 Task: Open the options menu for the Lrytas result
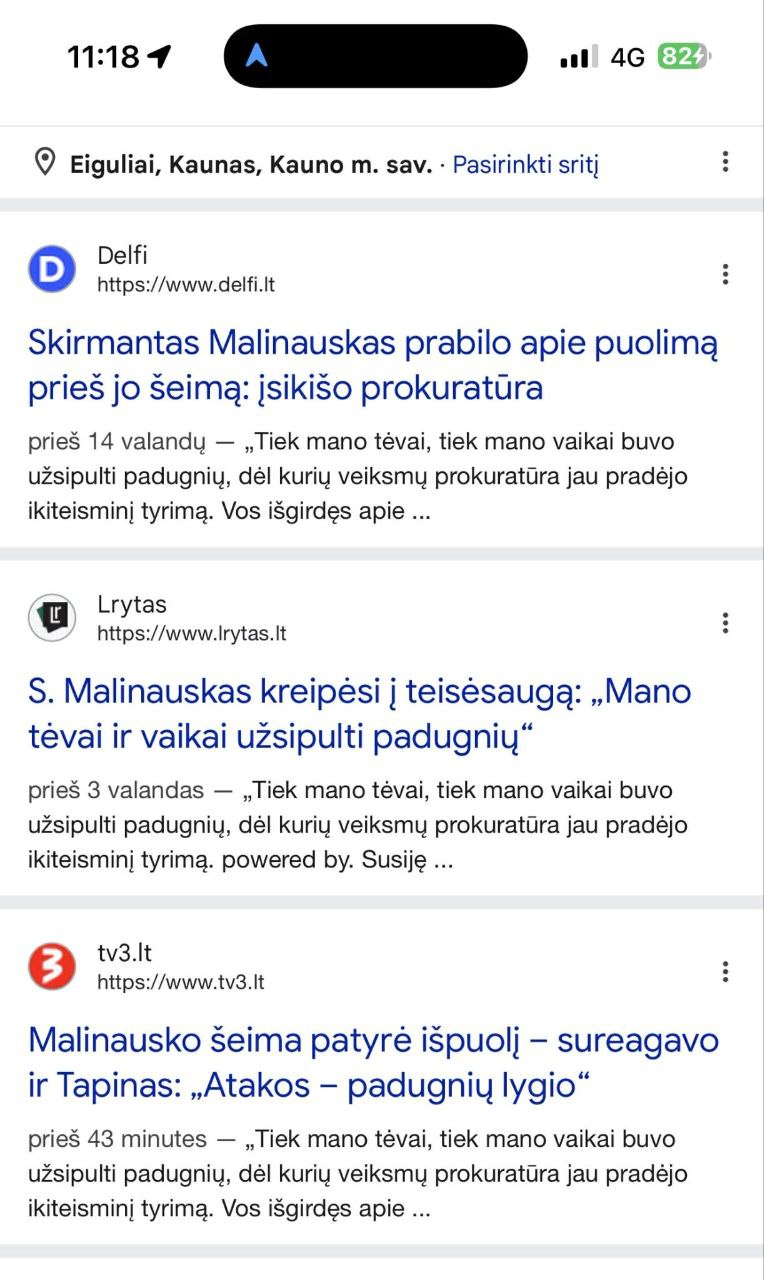pos(725,623)
